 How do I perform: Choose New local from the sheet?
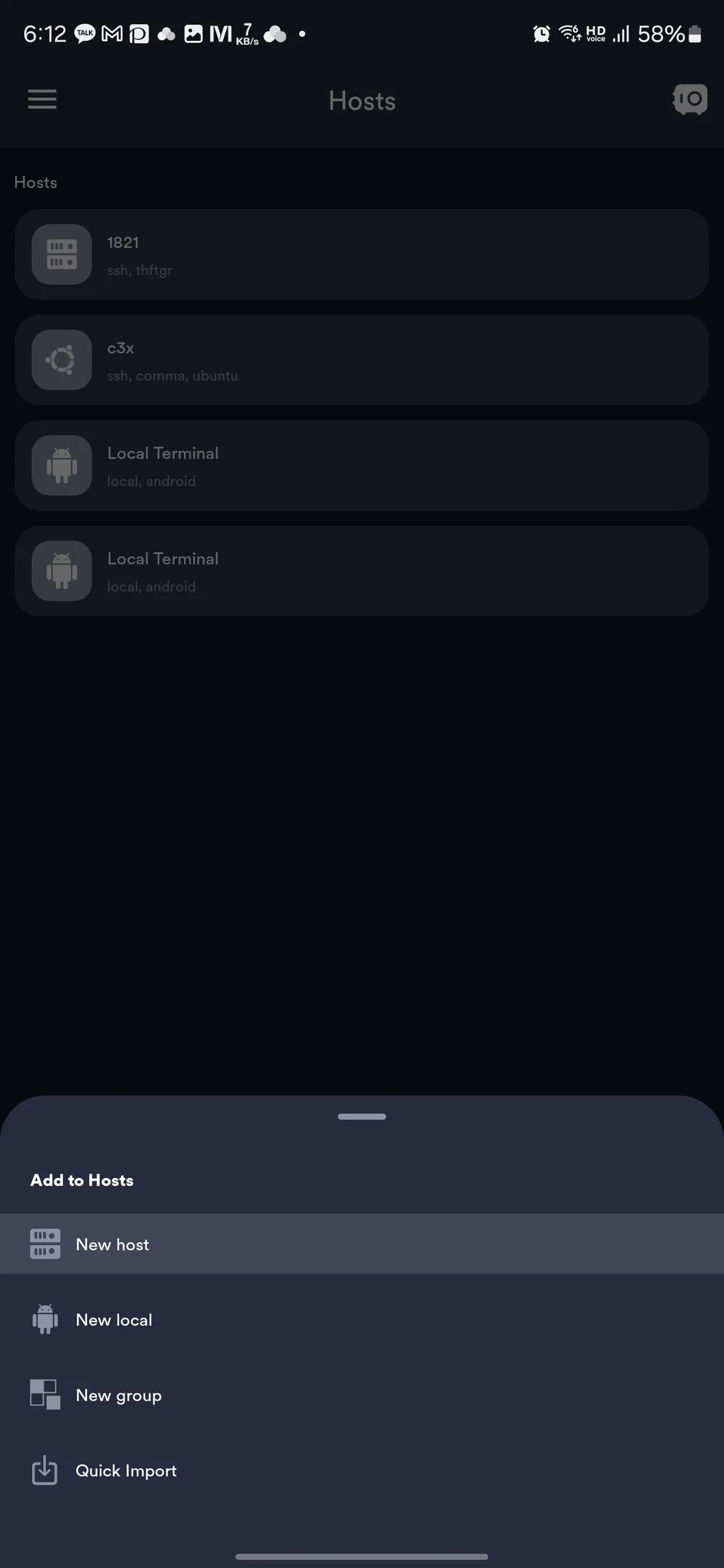coord(362,1320)
